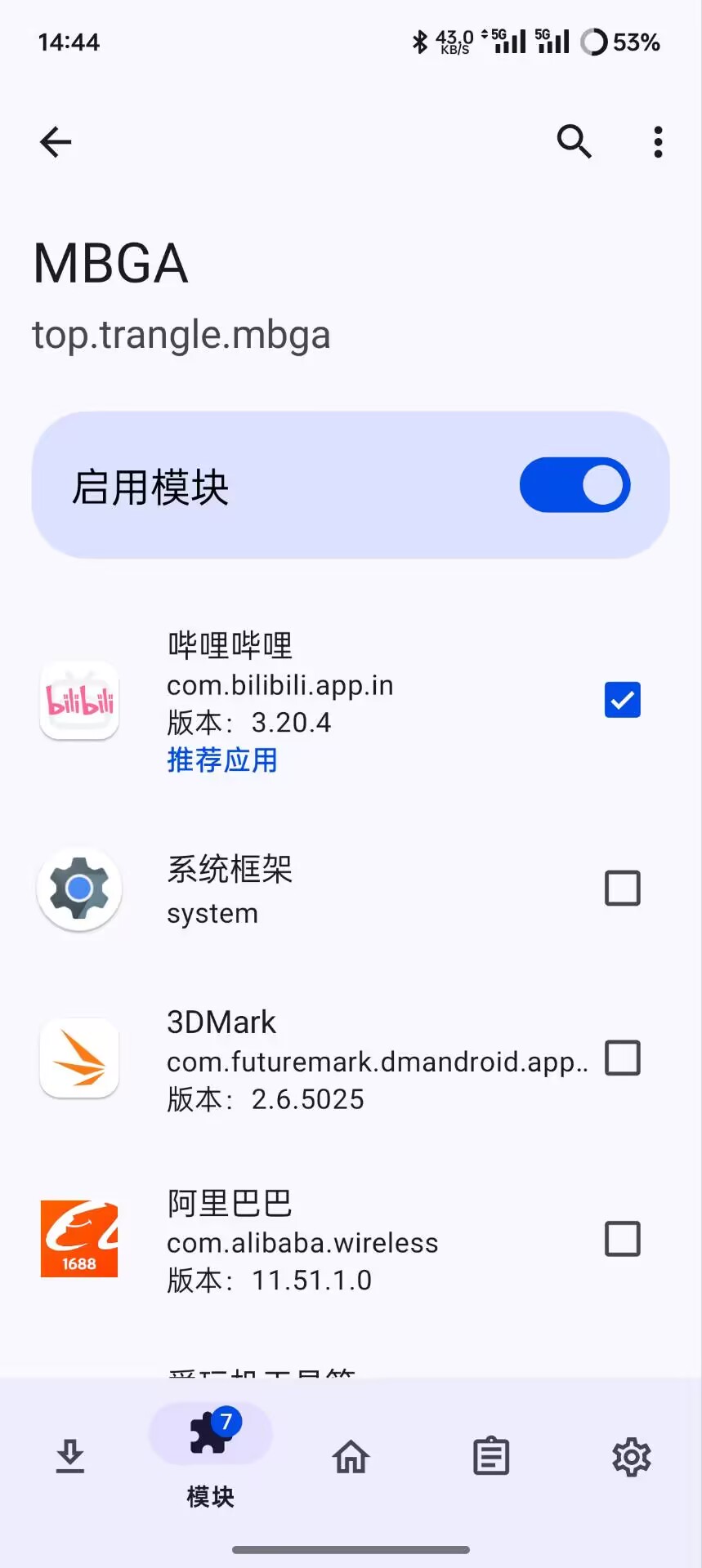Open the settings gear tab
702x1568 pixels.
(x=631, y=1457)
